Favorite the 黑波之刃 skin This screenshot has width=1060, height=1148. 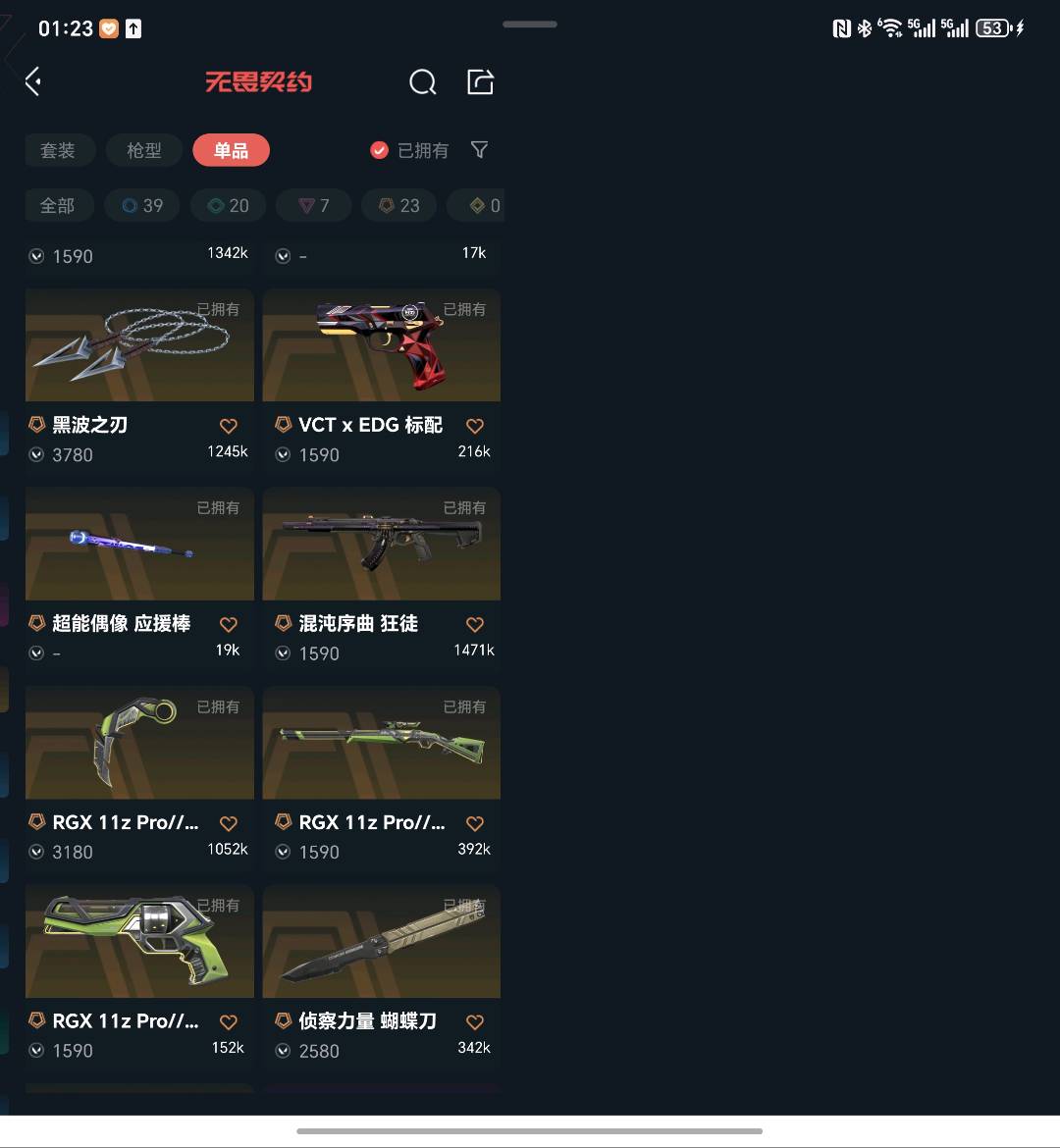(x=229, y=426)
